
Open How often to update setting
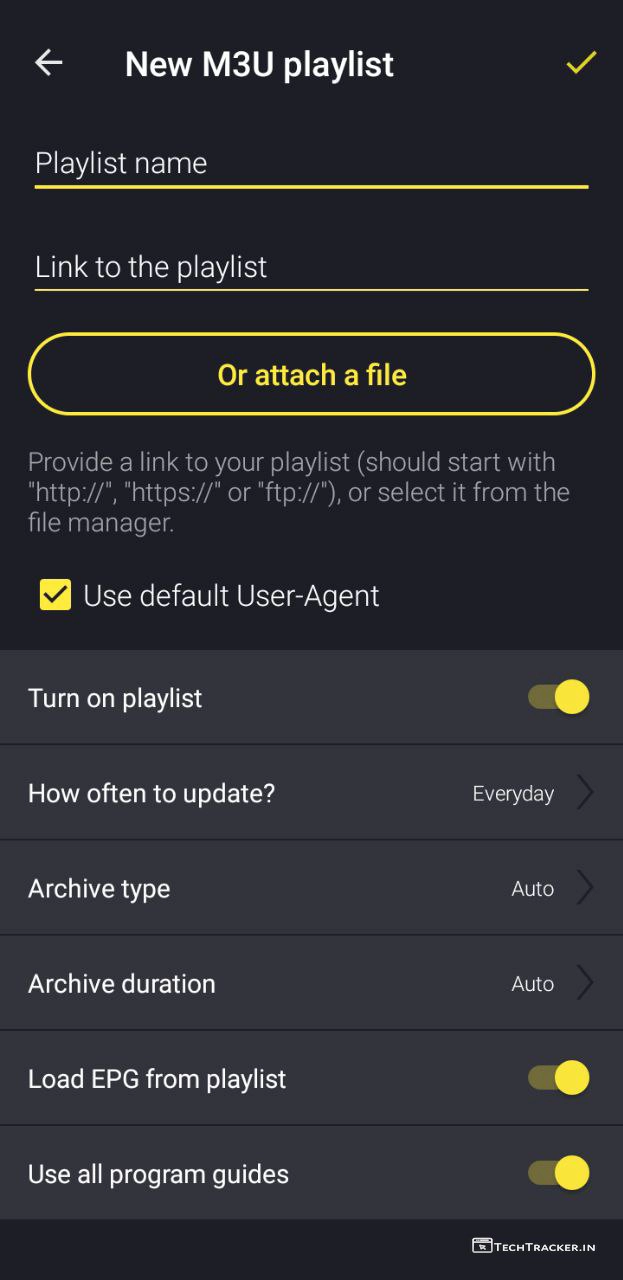pyautogui.click(x=311, y=793)
